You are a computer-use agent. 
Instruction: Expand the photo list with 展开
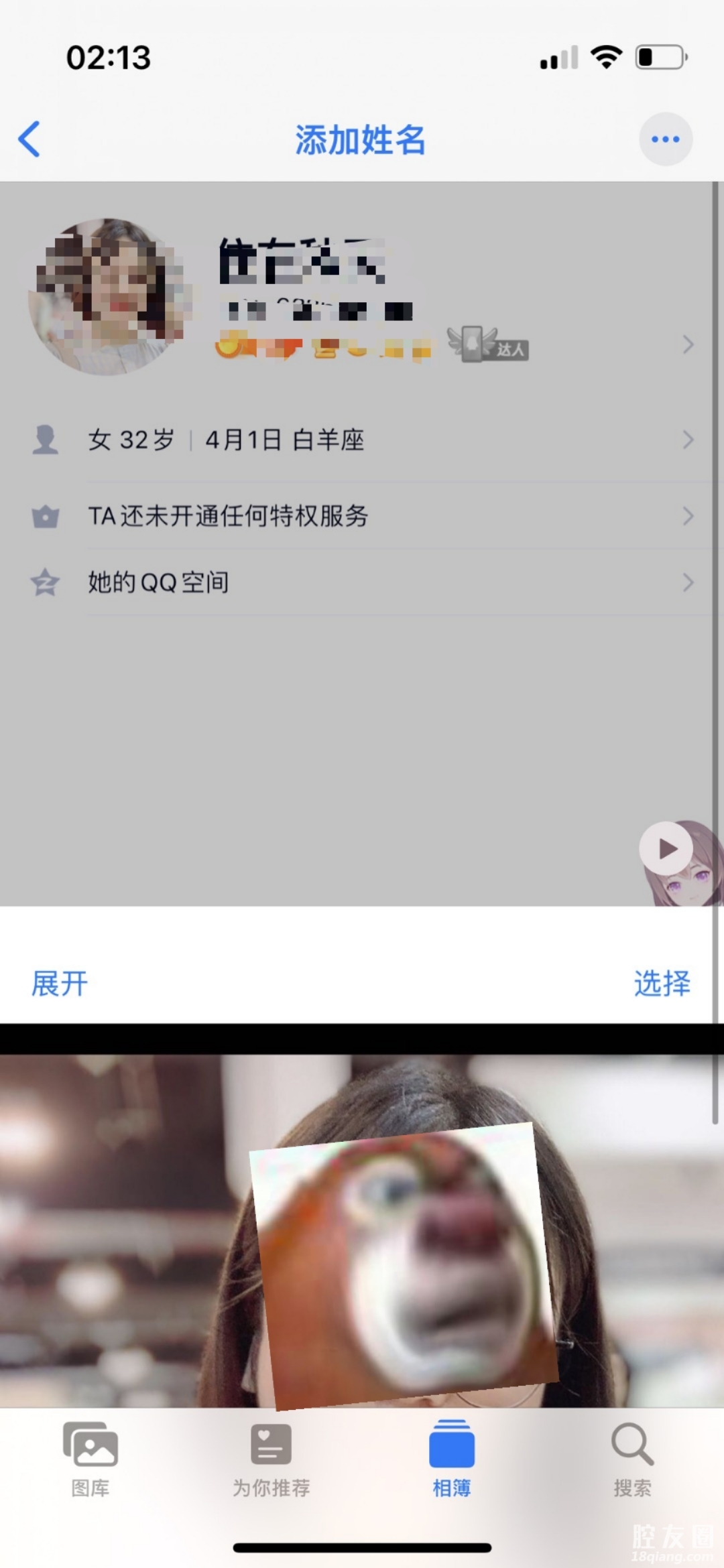pyautogui.click(x=60, y=983)
